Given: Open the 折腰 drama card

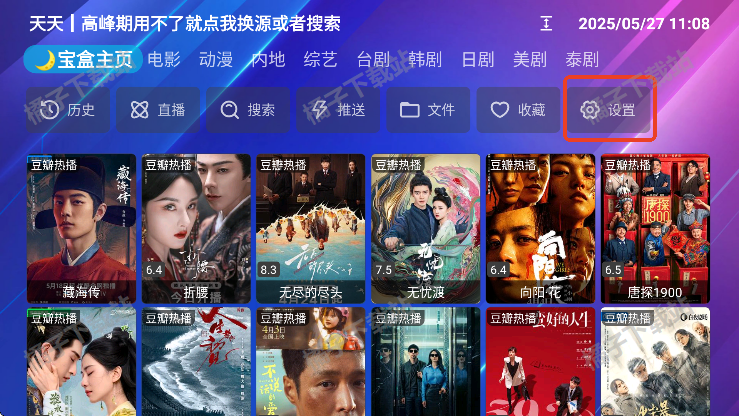Looking at the screenshot, I should click(196, 228).
